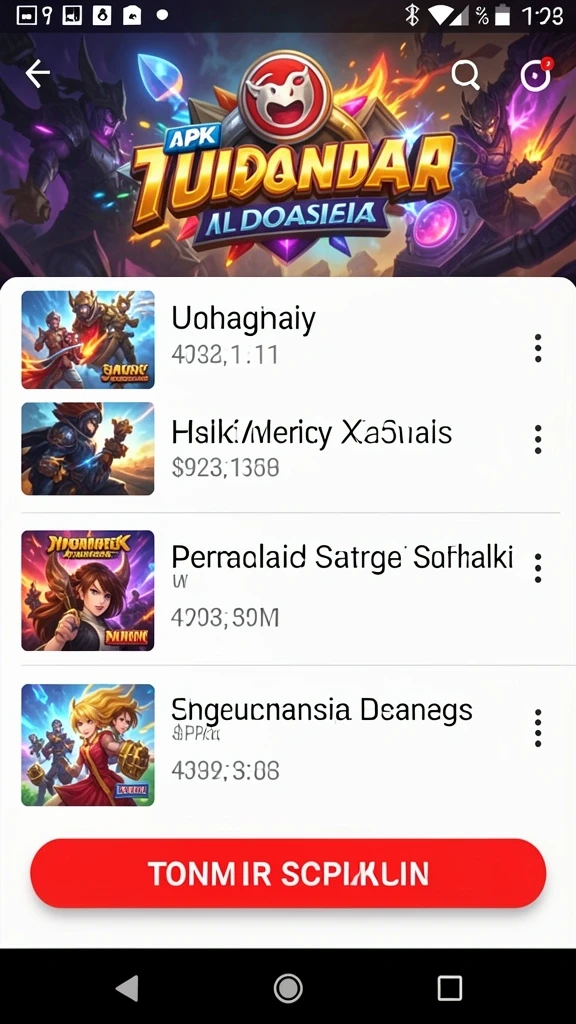Open the round profile icon with badge
This screenshot has width=576, height=1024.
pyautogui.click(x=535, y=75)
